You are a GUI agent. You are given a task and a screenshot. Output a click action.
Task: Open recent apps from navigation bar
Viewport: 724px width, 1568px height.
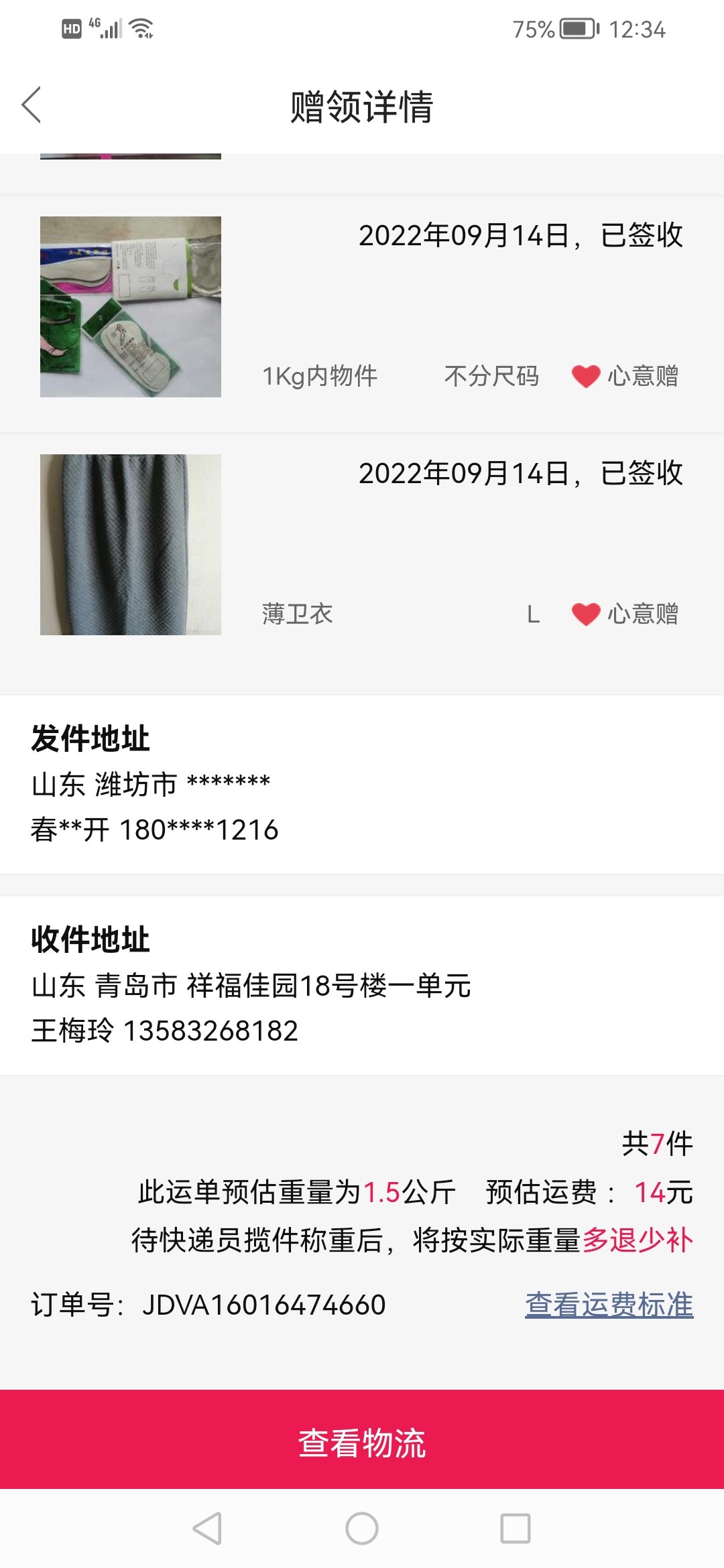pos(516,1528)
